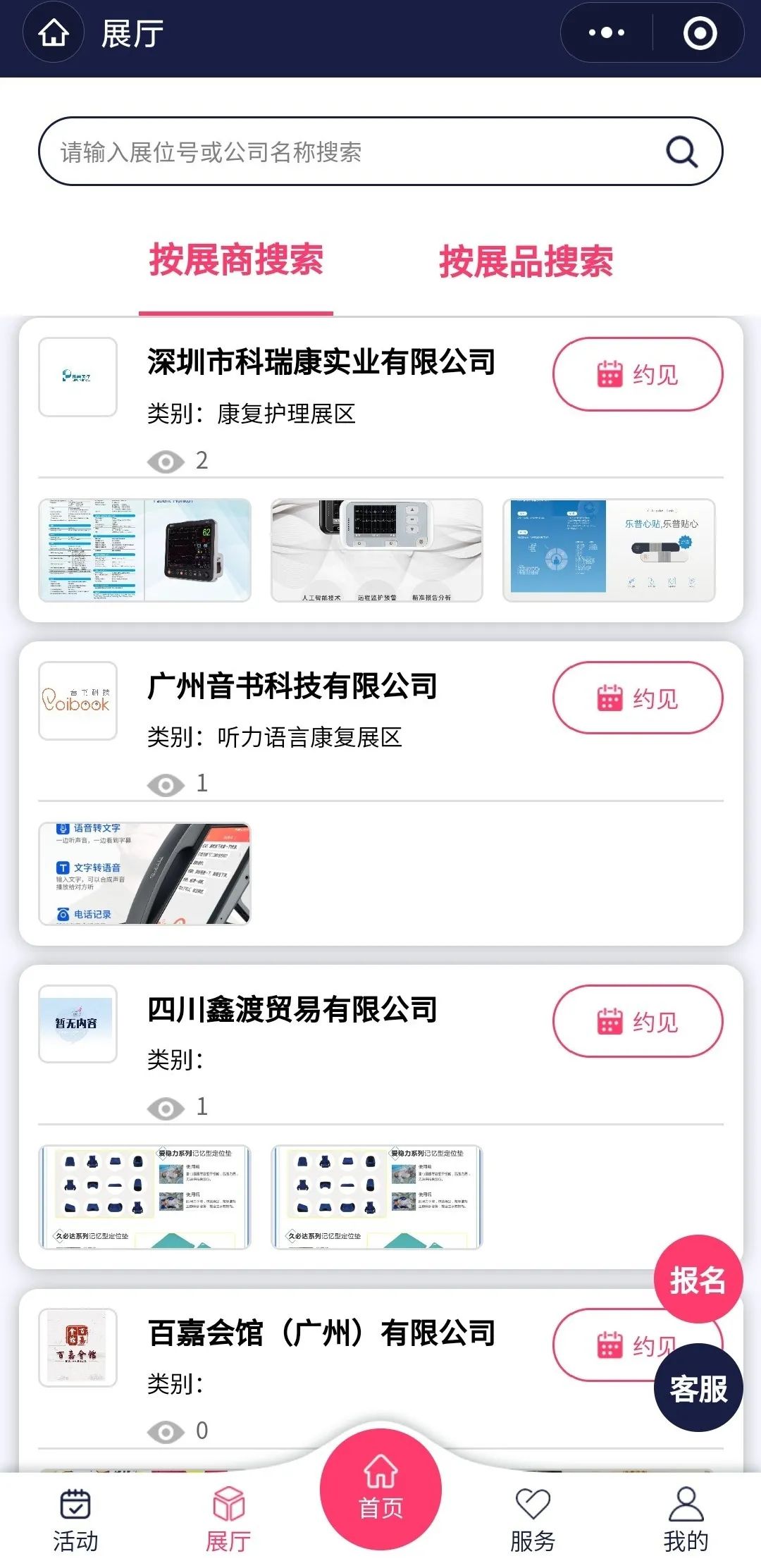The image size is (761, 1568).
Task: Open the 我的 profile tab
Action: coord(686,1521)
